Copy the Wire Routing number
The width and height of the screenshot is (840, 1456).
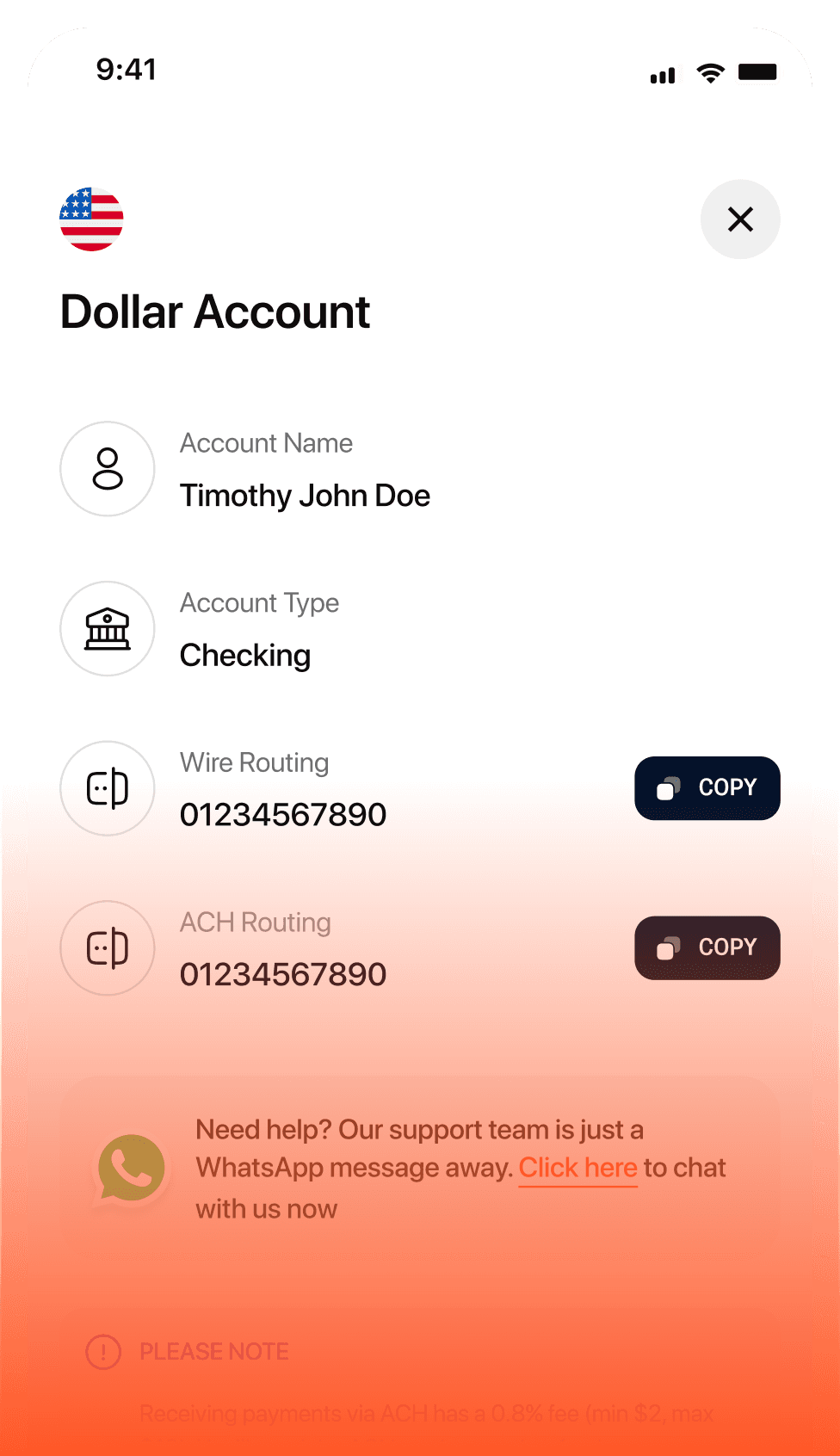coord(707,788)
